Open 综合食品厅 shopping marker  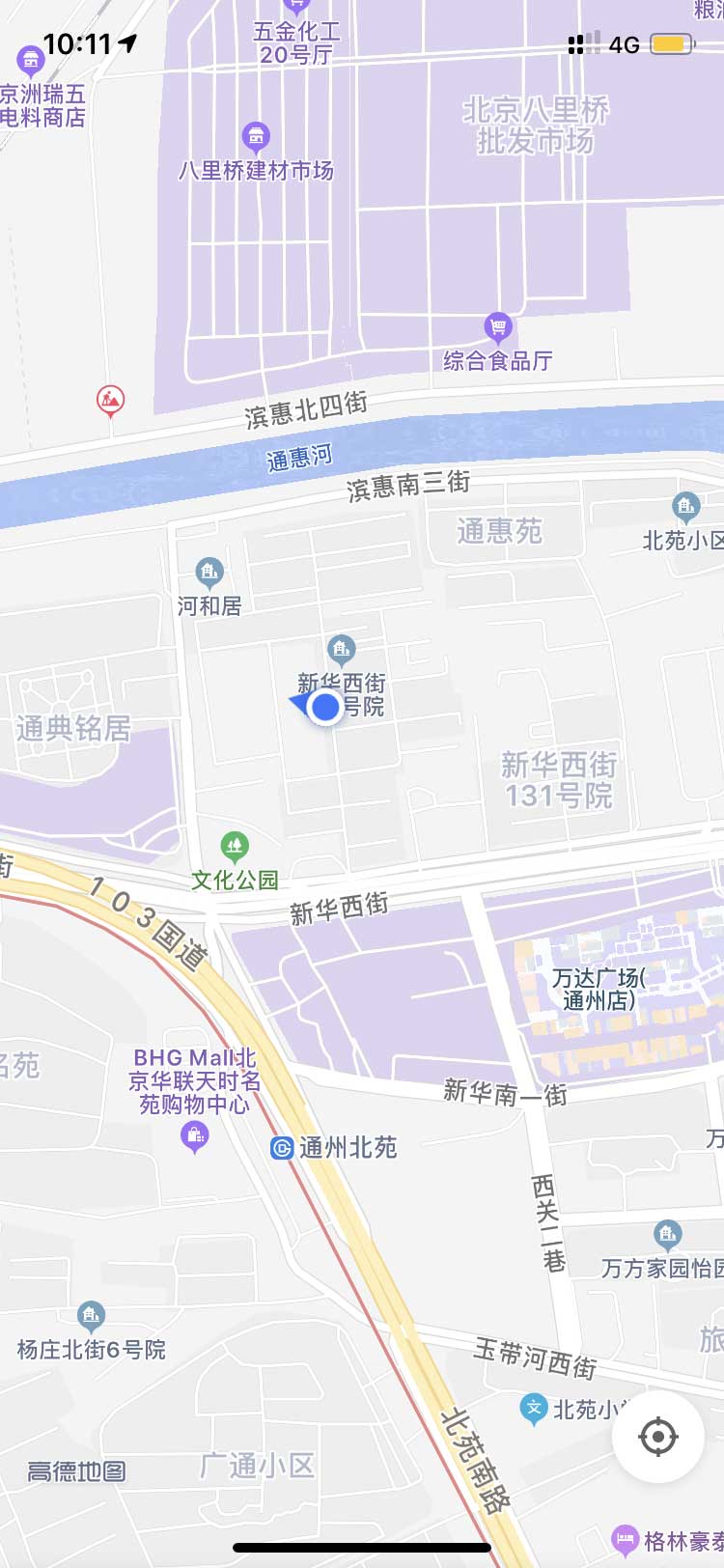click(498, 328)
